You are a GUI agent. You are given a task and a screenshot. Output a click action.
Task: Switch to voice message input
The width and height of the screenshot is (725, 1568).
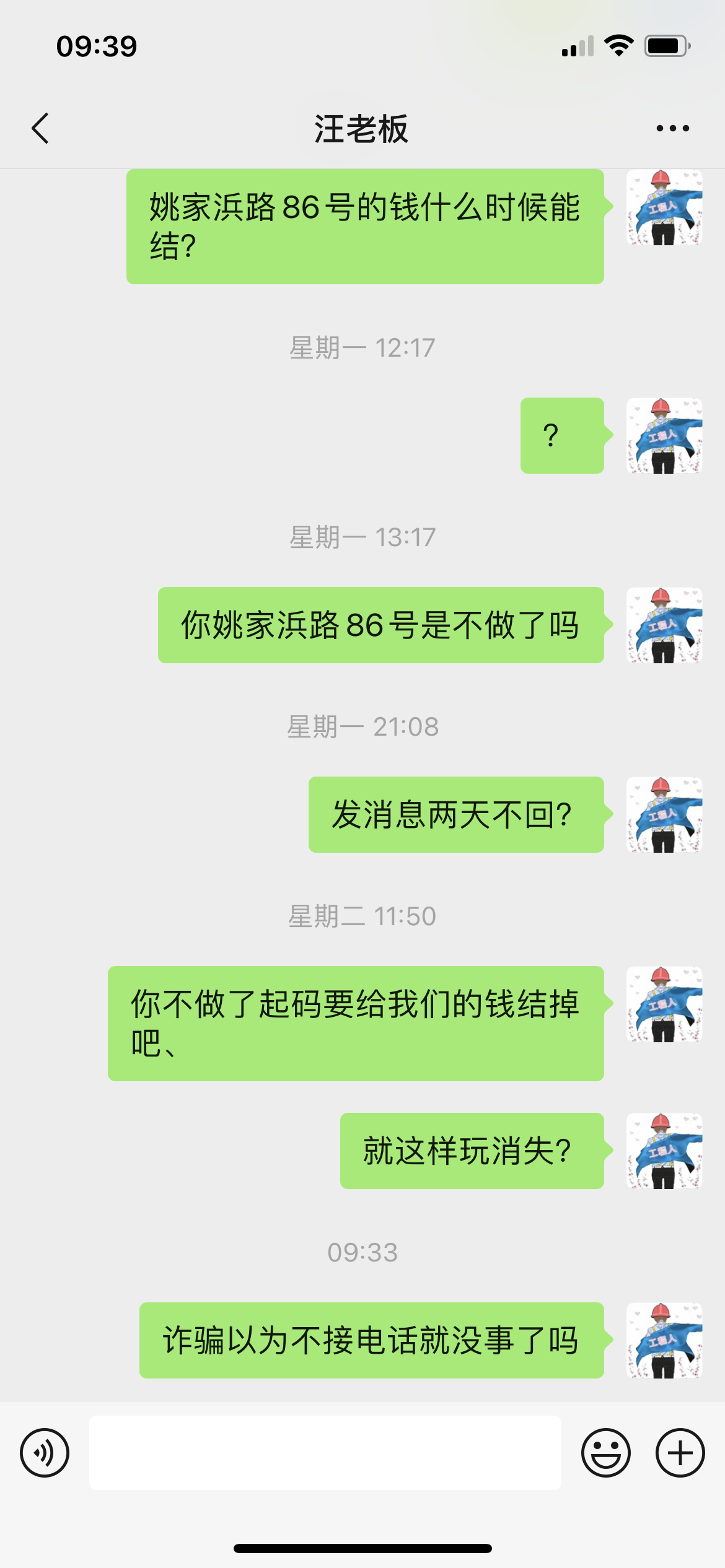45,1452
